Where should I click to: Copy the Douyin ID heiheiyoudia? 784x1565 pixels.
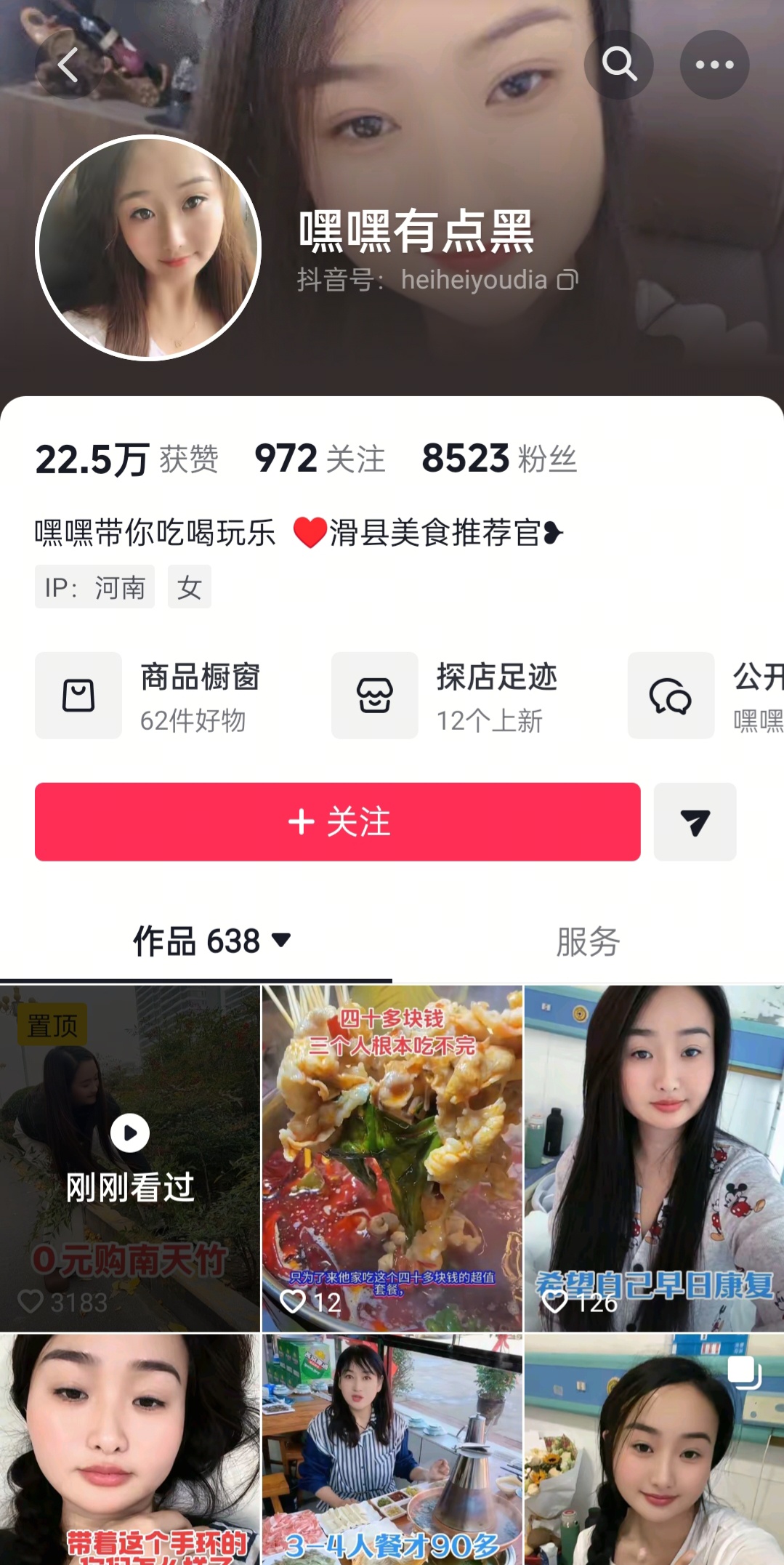[567, 280]
